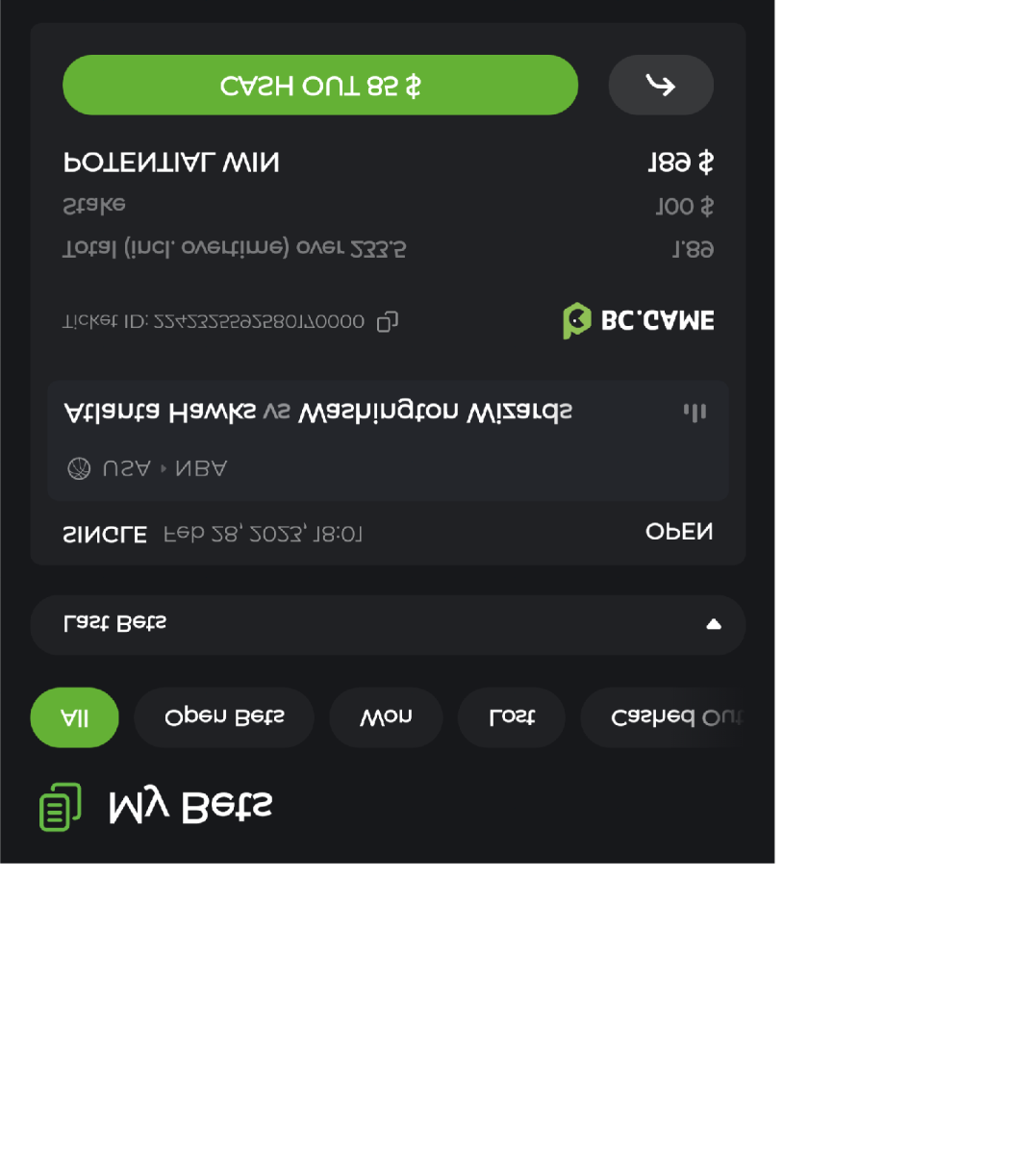Copy the ticket ID

[x=387, y=322]
